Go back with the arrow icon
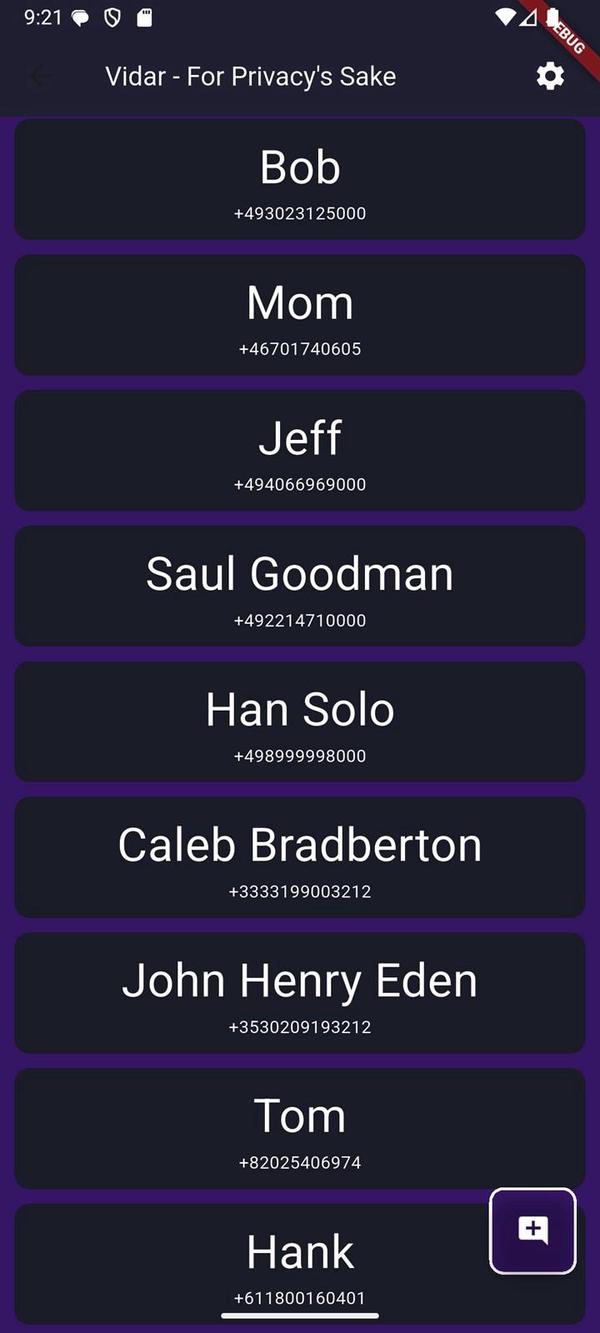 (x=41, y=76)
